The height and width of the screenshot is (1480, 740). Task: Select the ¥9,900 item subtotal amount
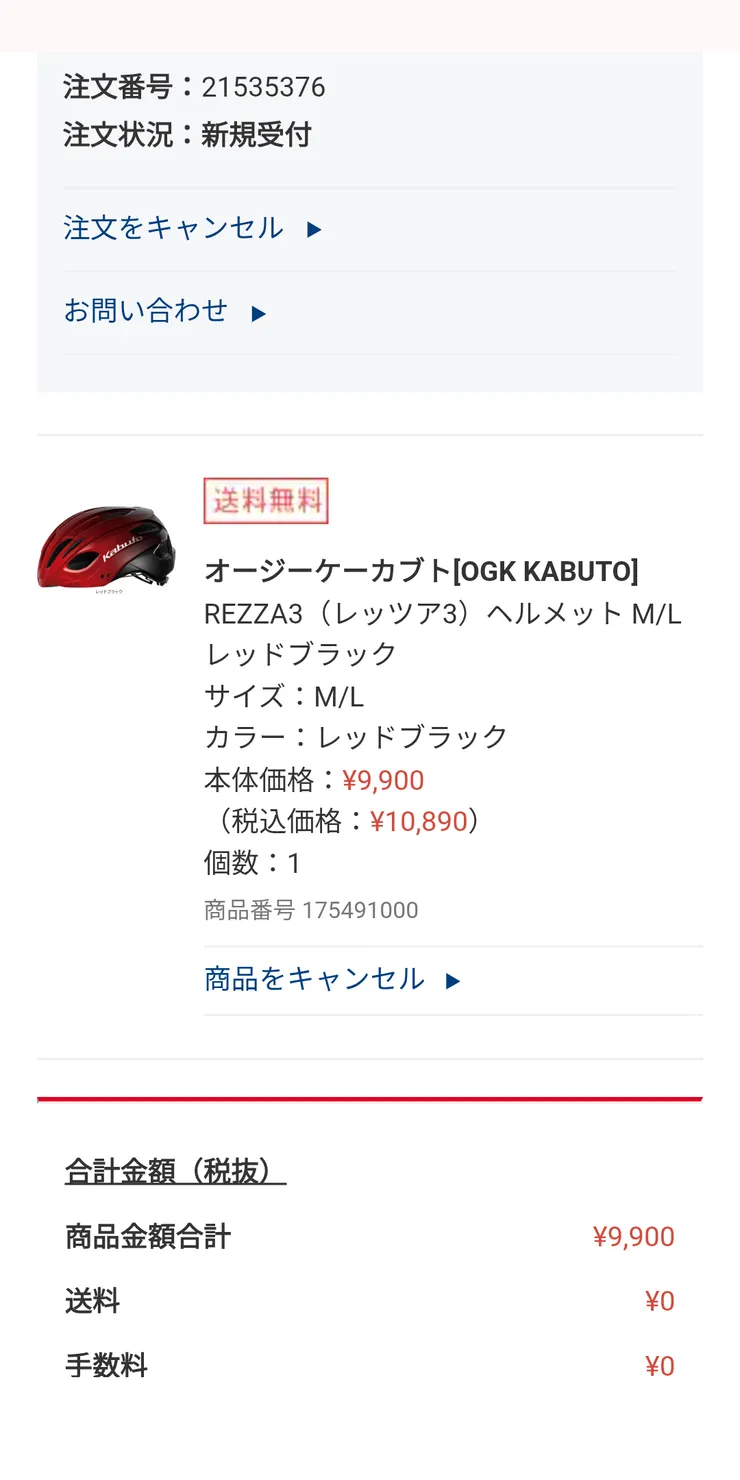pyautogui.click(x=635, y=1237)
